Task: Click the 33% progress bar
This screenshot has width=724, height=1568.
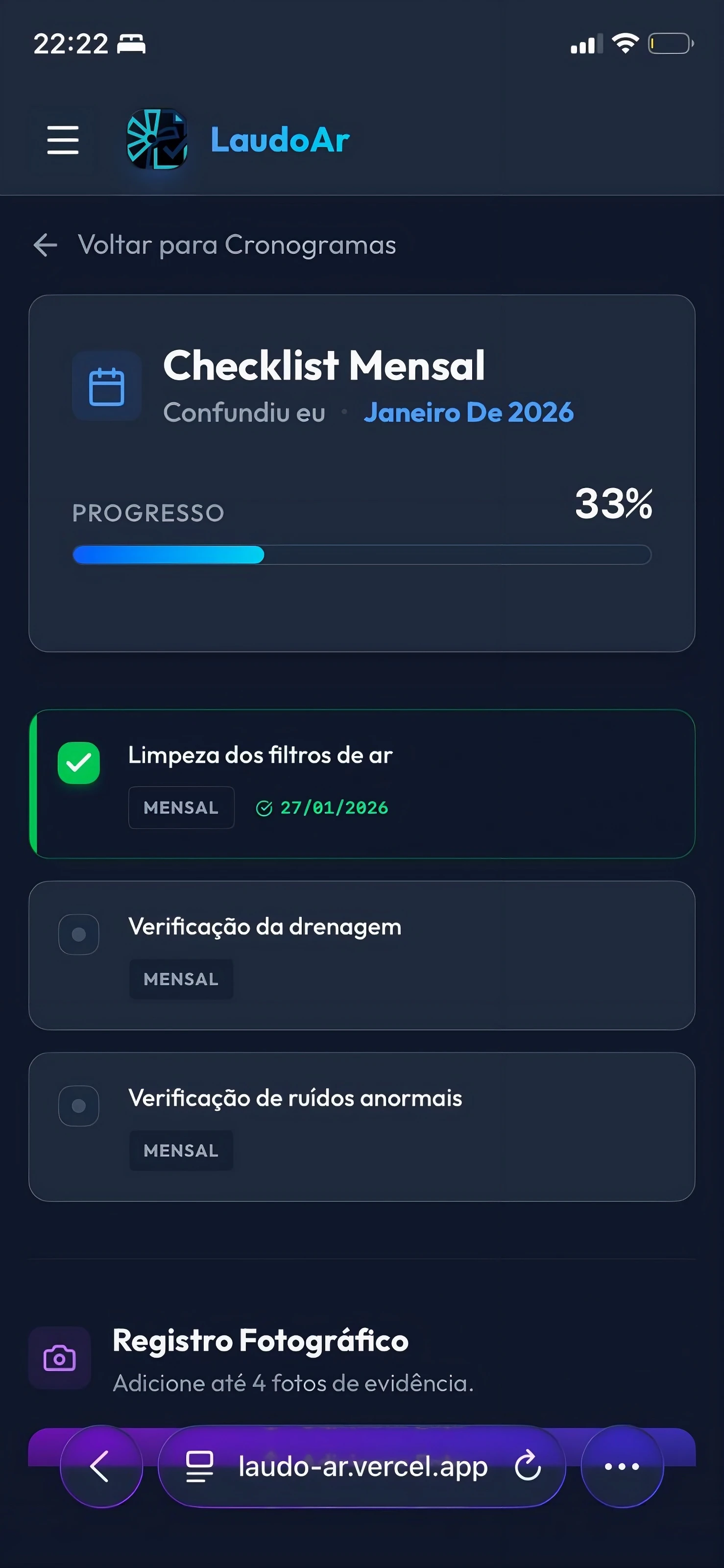Action: point(362,555)
